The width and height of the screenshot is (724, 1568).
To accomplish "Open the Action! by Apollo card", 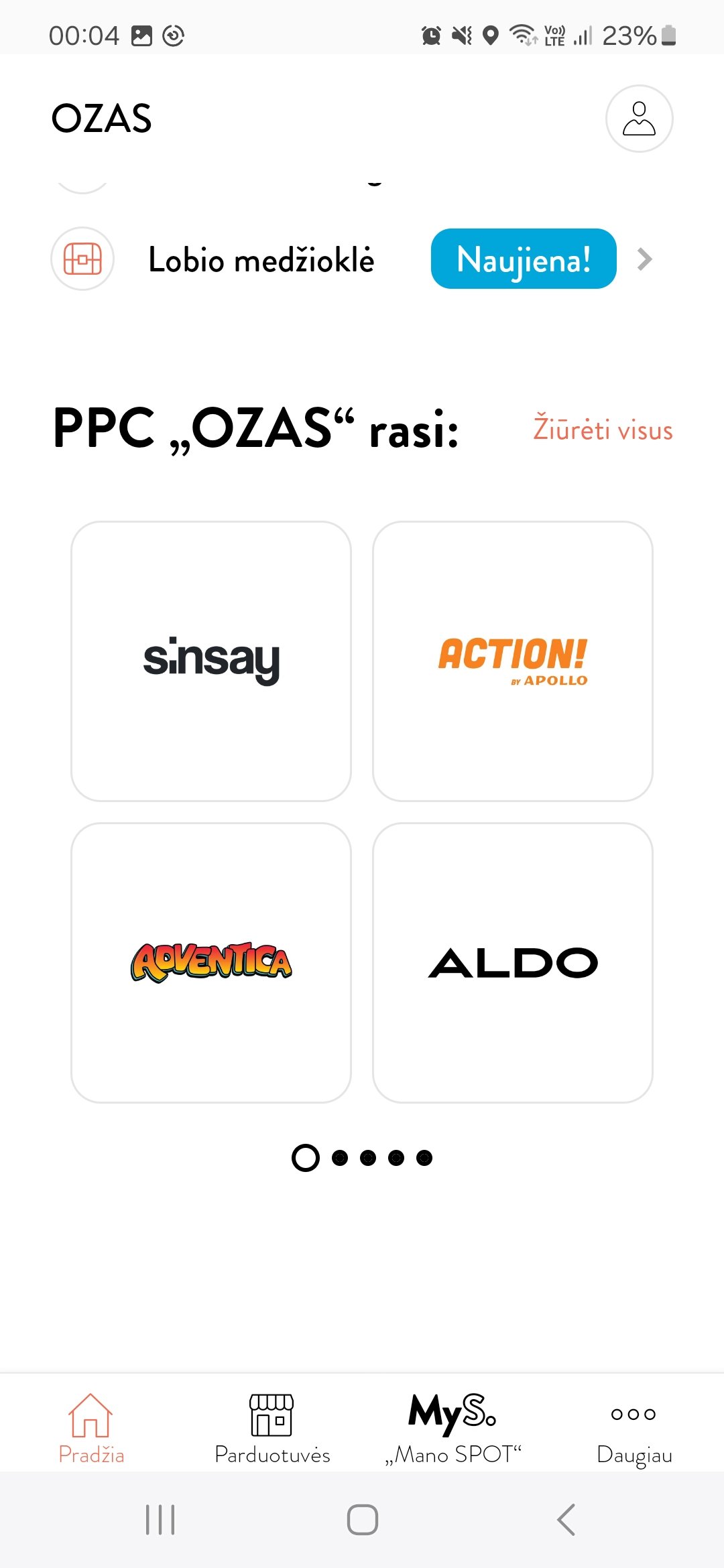I will tap(513, 661).
